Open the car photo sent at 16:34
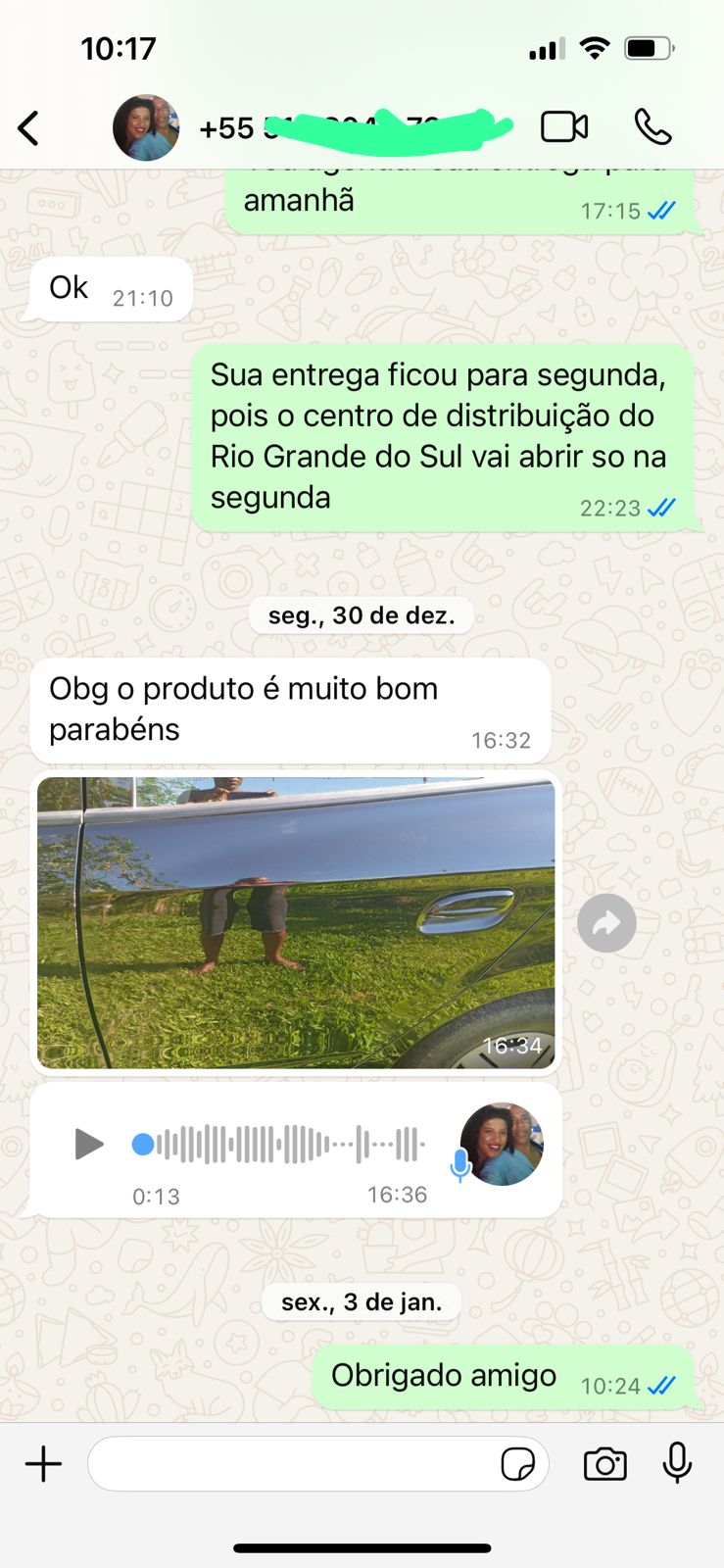This screenshot has height=1568, width=724. 296,922
